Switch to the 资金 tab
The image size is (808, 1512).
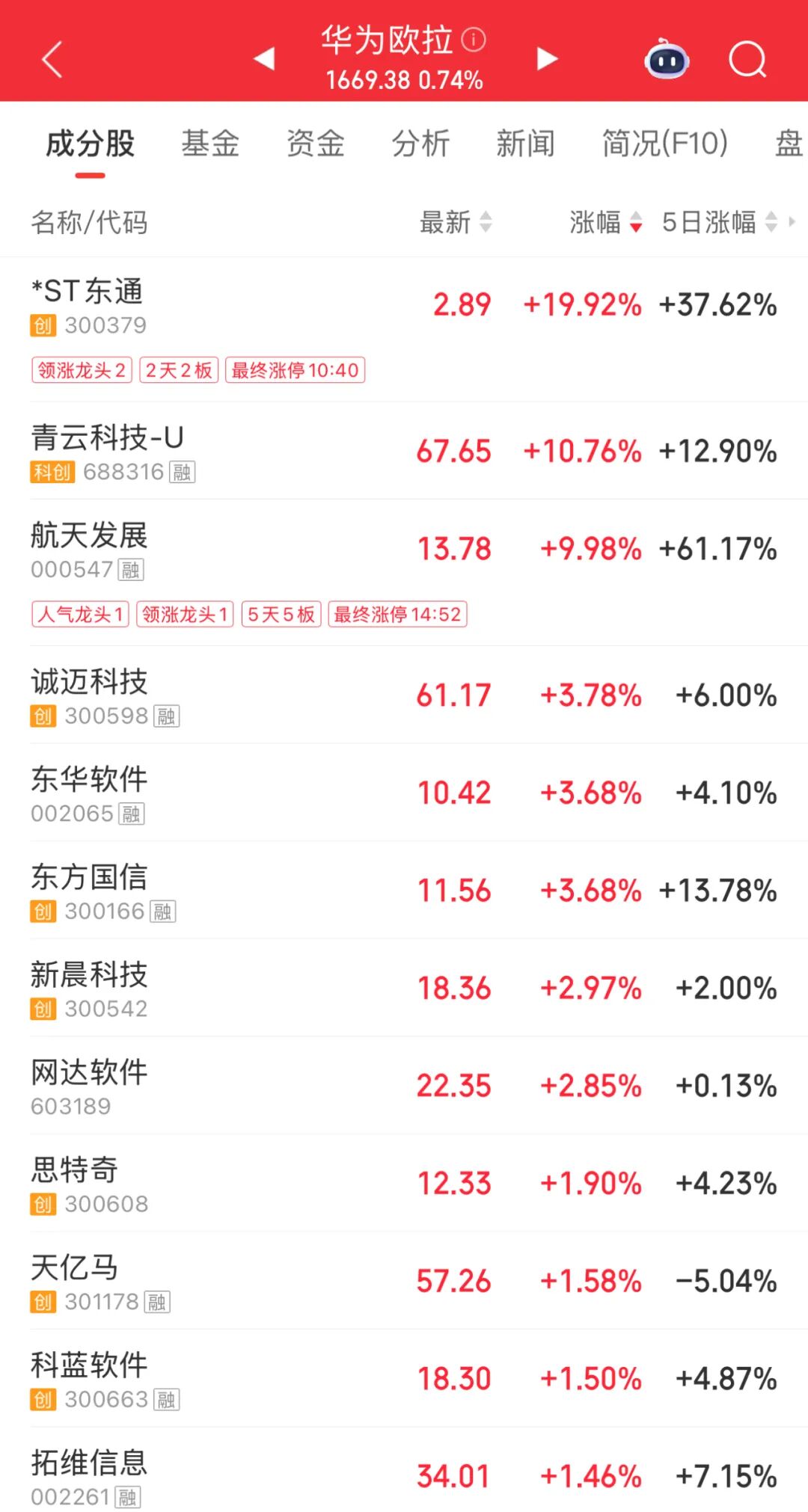(315, 144)
